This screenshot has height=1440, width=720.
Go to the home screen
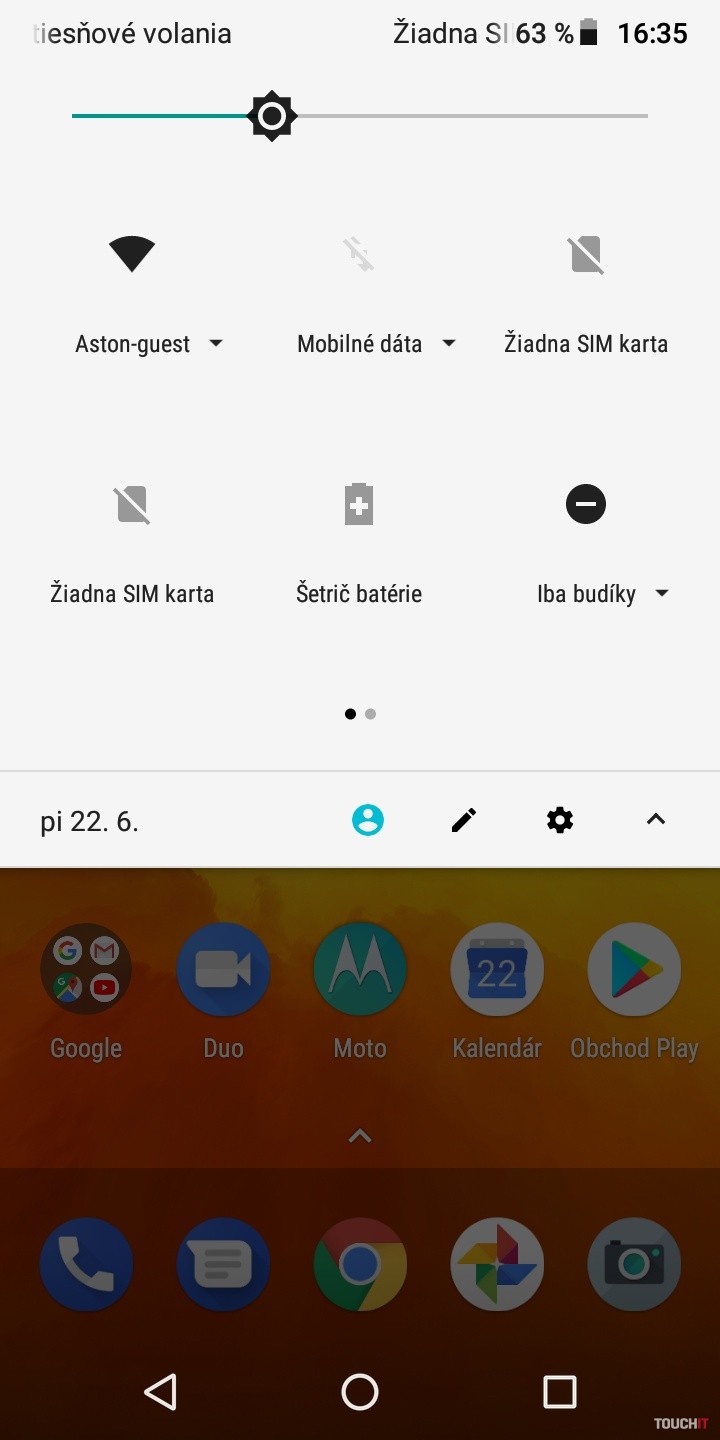click(x=360, y=1392)
